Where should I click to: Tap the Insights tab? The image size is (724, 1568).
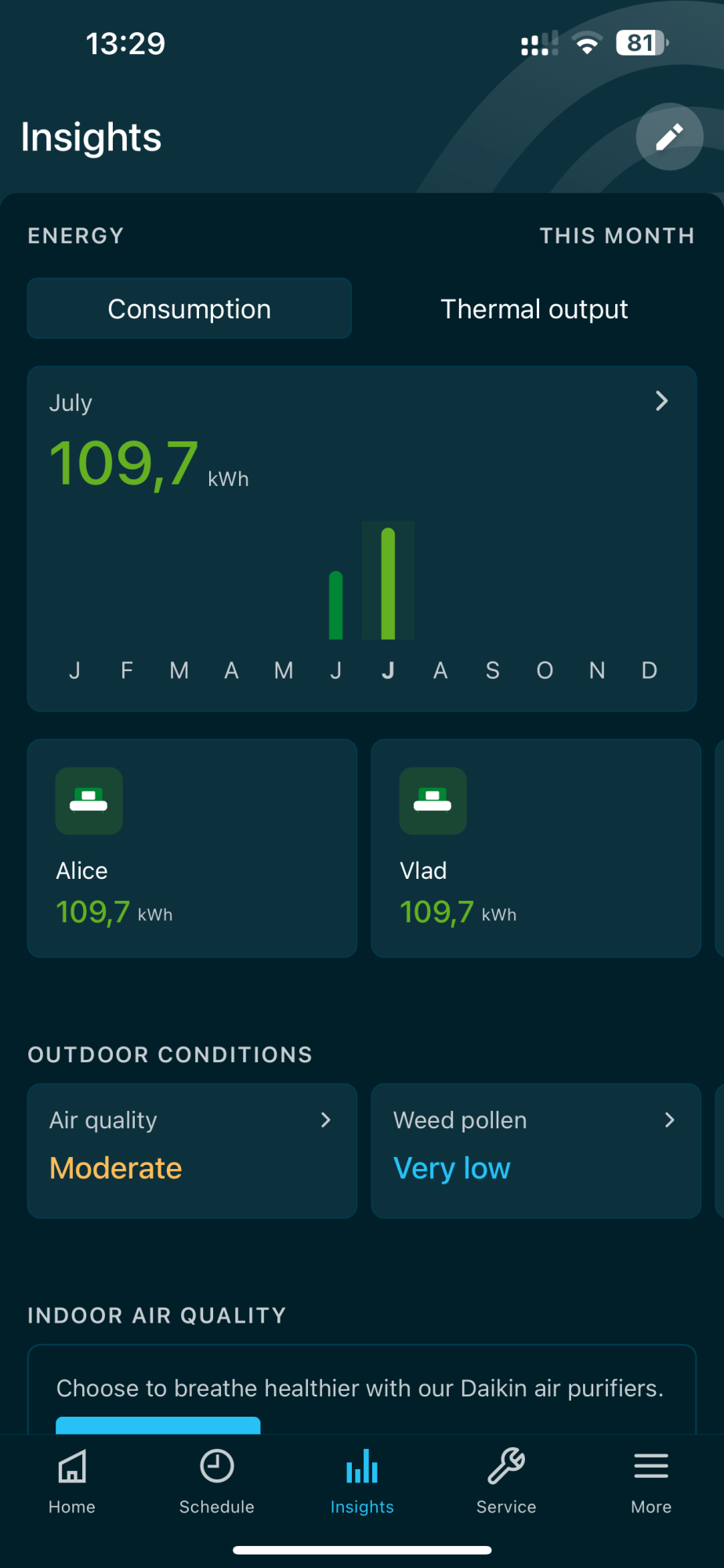(x=362, y=1482)
